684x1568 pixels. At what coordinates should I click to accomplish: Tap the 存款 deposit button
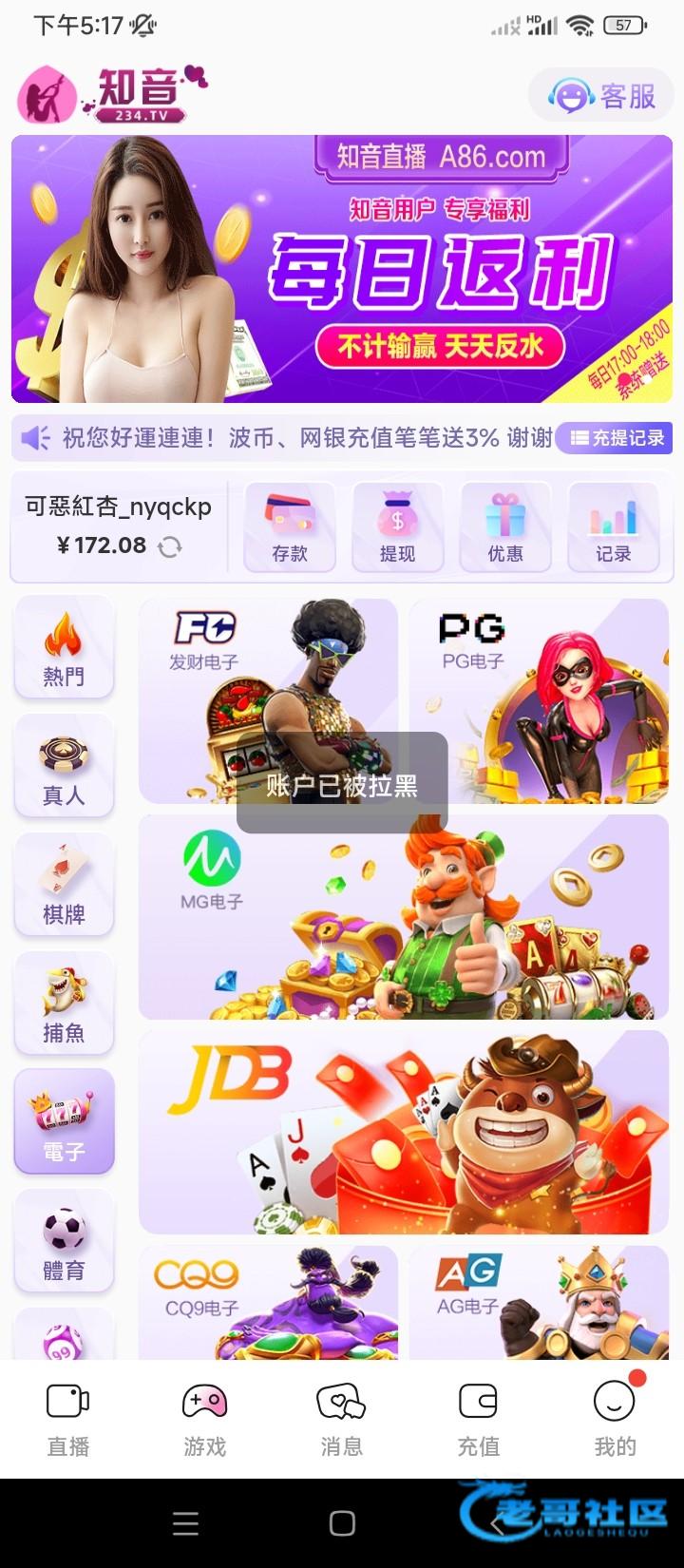290,527
